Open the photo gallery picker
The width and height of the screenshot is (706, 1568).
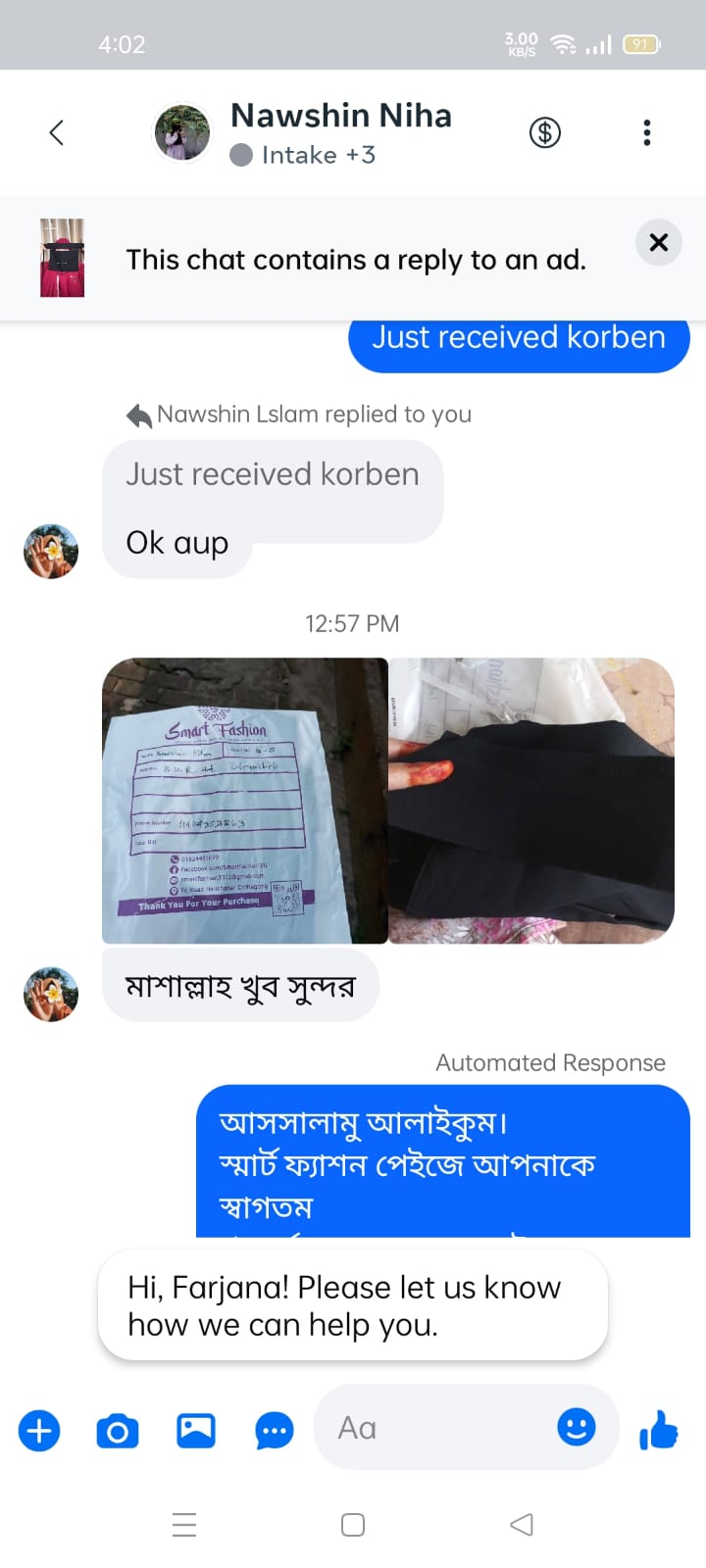(196, 1431)
